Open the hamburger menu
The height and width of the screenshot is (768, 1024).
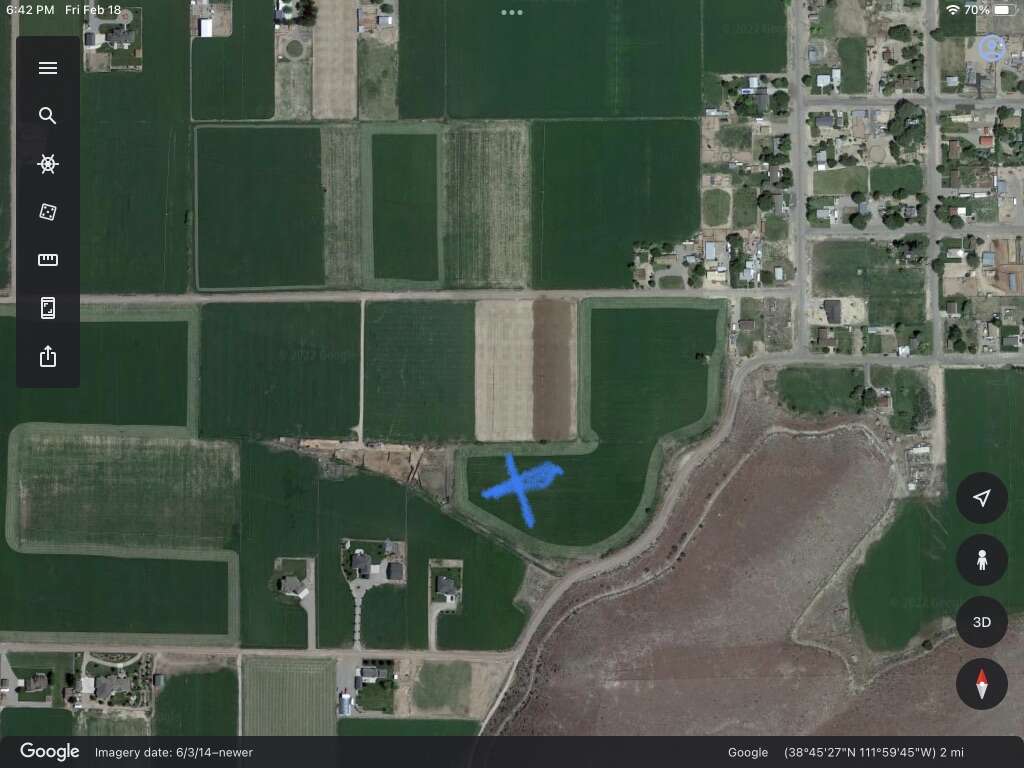[48, 68]
